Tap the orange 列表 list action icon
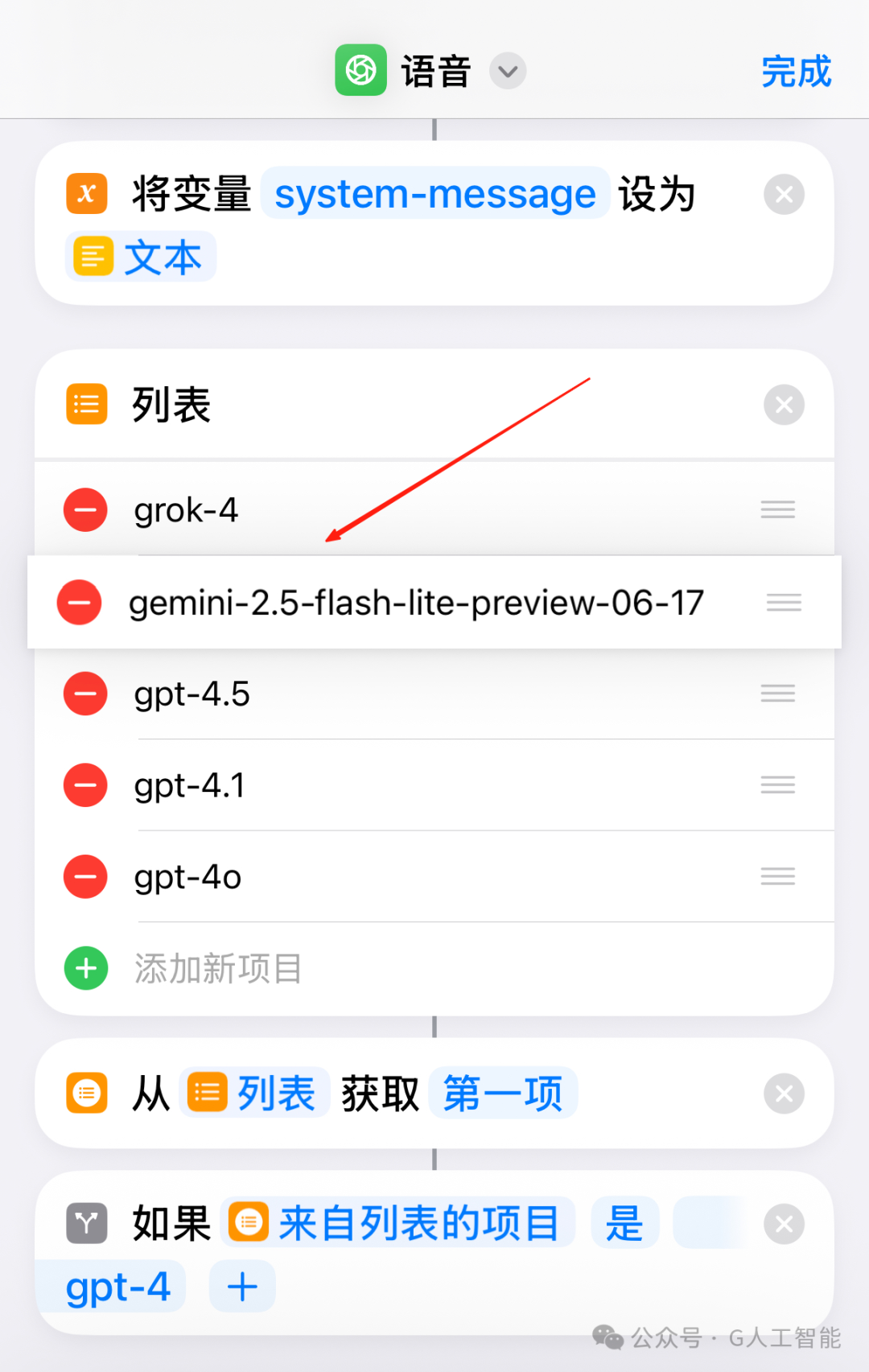This screenshot has height=1372, width=869. tap(85, 404)
